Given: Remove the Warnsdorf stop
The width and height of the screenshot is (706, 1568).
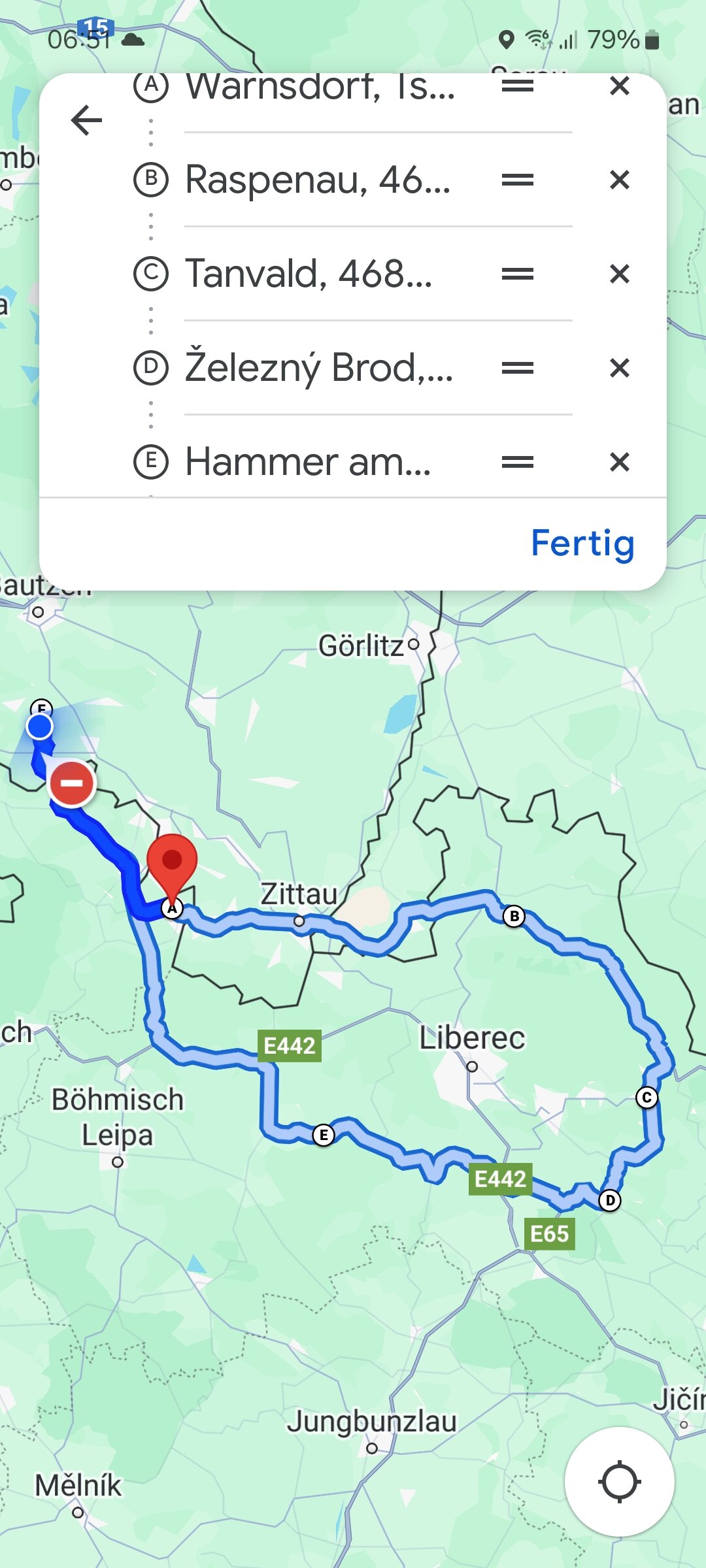Looking at the screenshot, I should coord(619,86).
